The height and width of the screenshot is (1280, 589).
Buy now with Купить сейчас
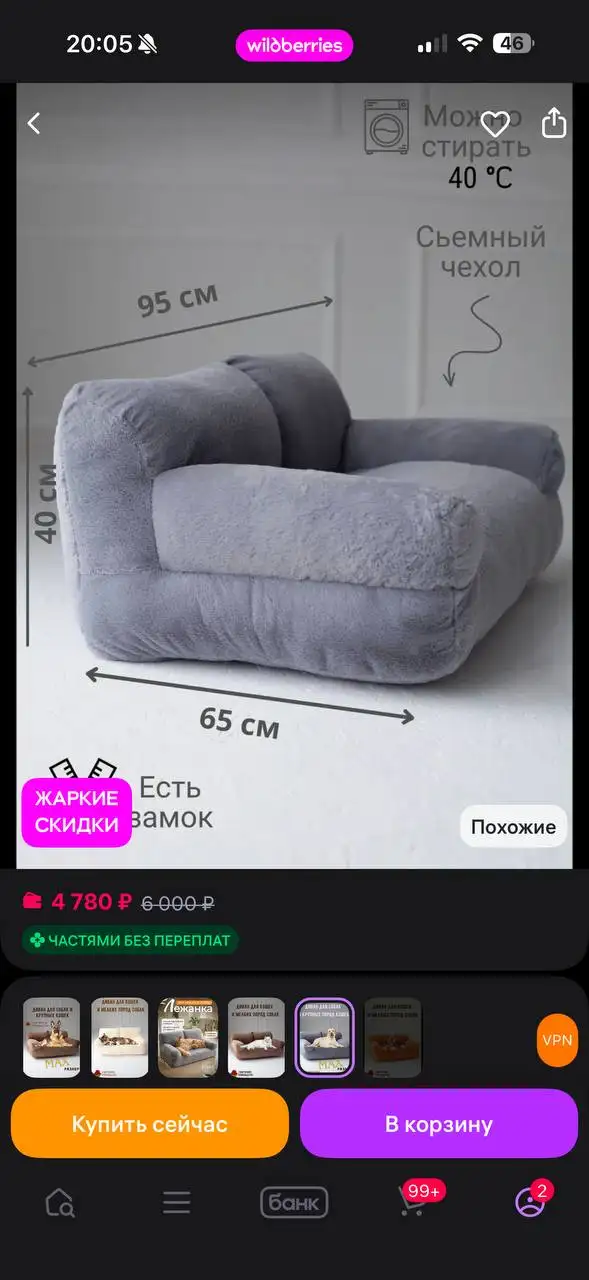150,1123
